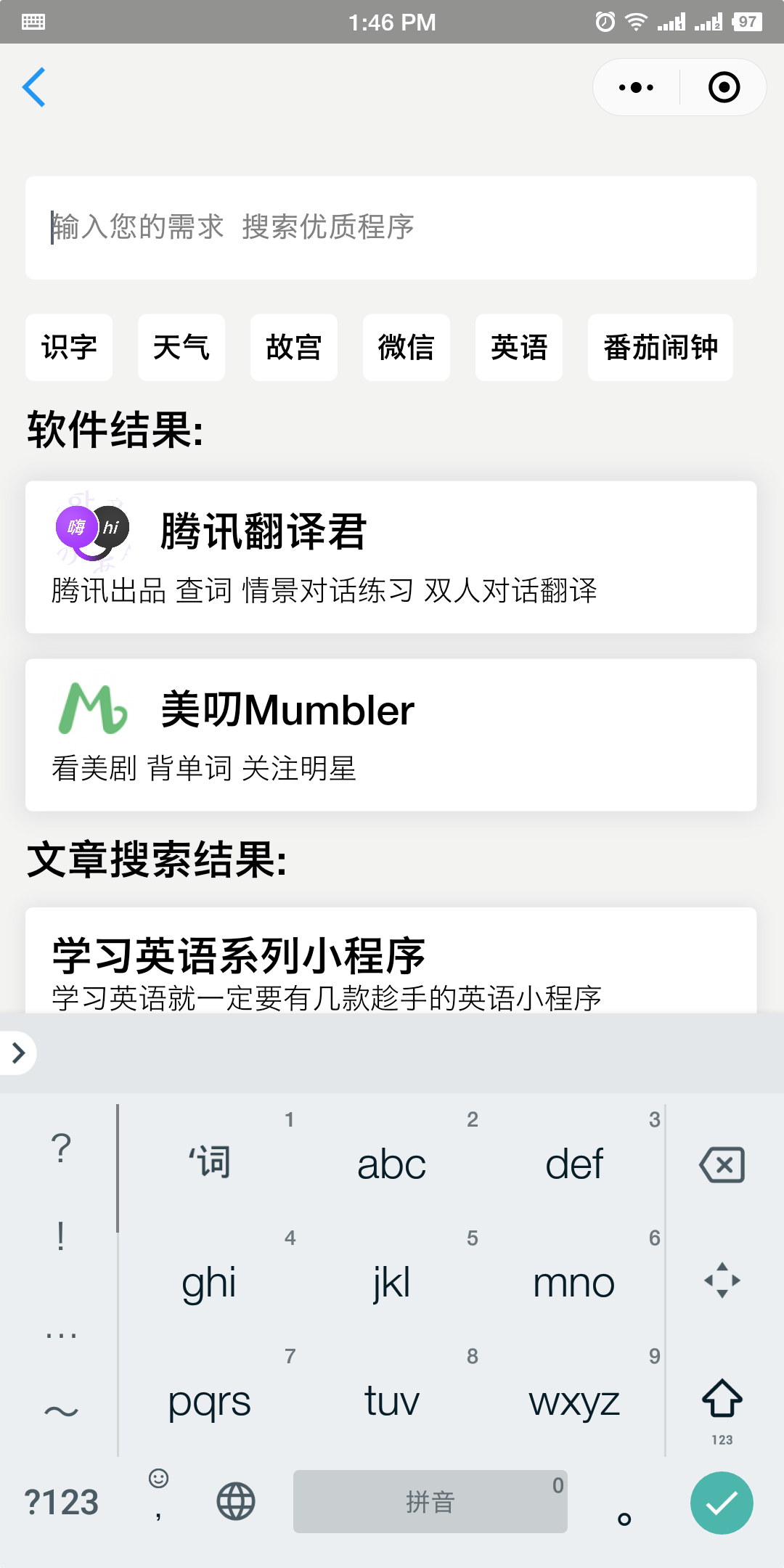
Task: Open the mini program more options menu
Action: click(636, 87)
